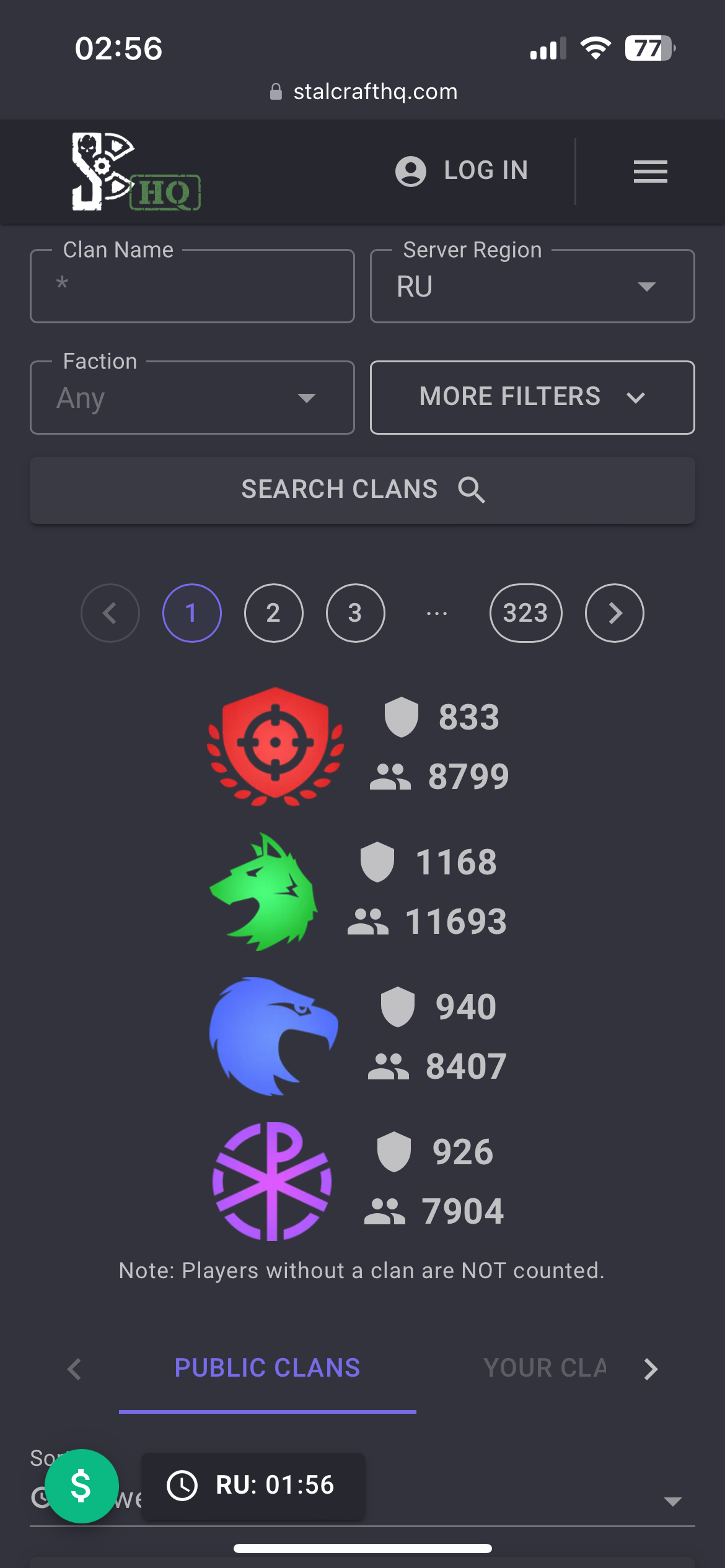This screenshot has width=725, height=1568.
Task: Switch to the PUBLIC CLANS tab
Action: pyautogui.click(x=267, y=1368)
